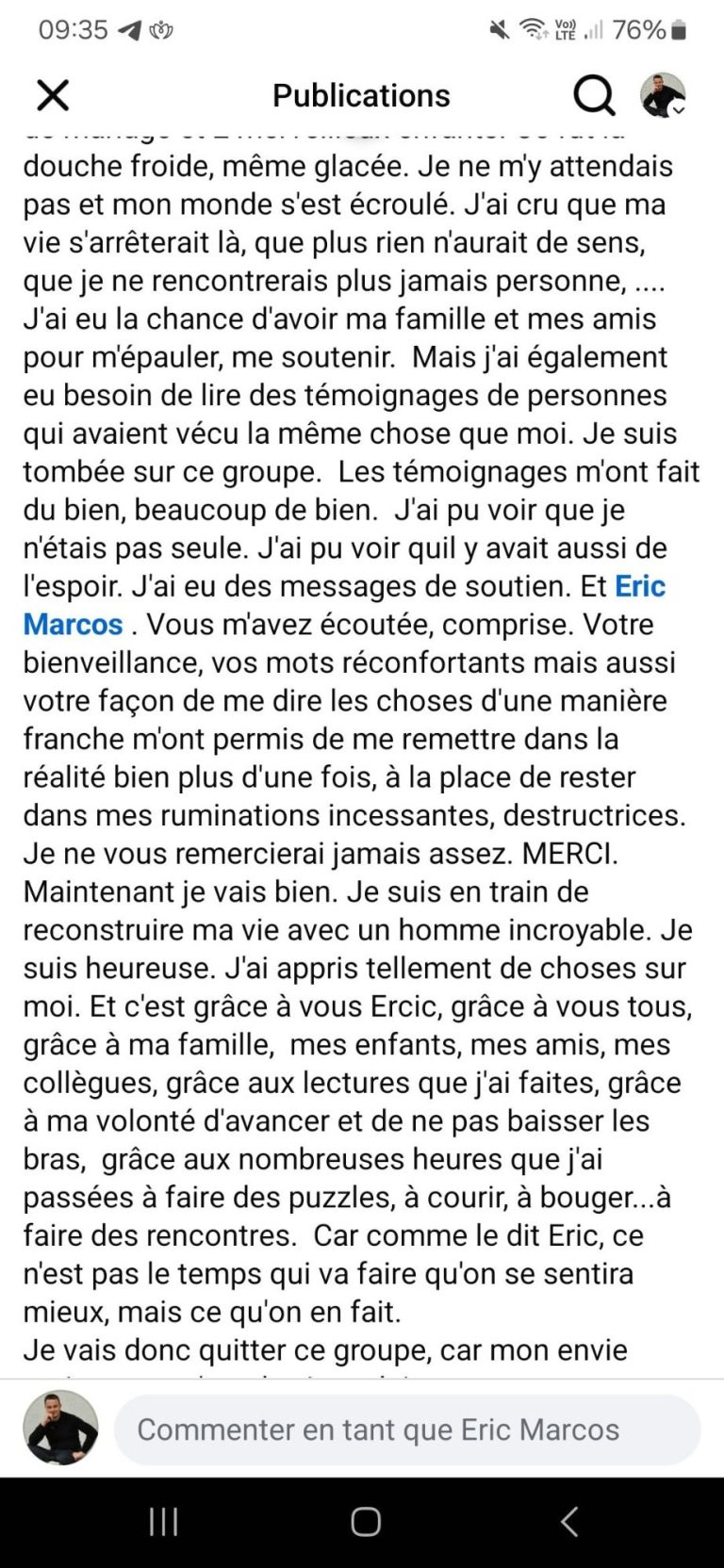Screen dimensions: 724x1568
Task: Go to the home screen
Action: (x=365, y=1521)
